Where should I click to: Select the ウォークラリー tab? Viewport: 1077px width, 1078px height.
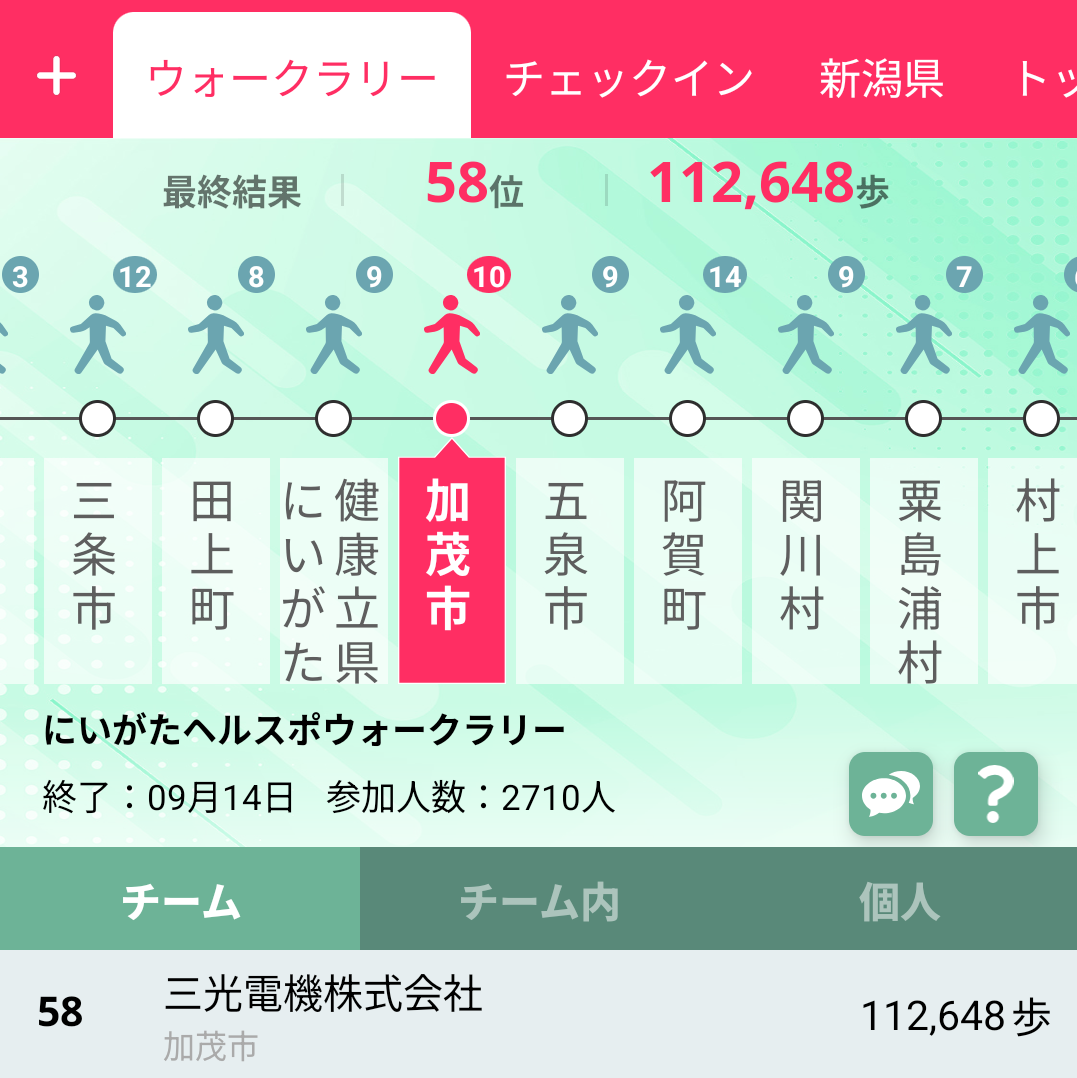292,76
